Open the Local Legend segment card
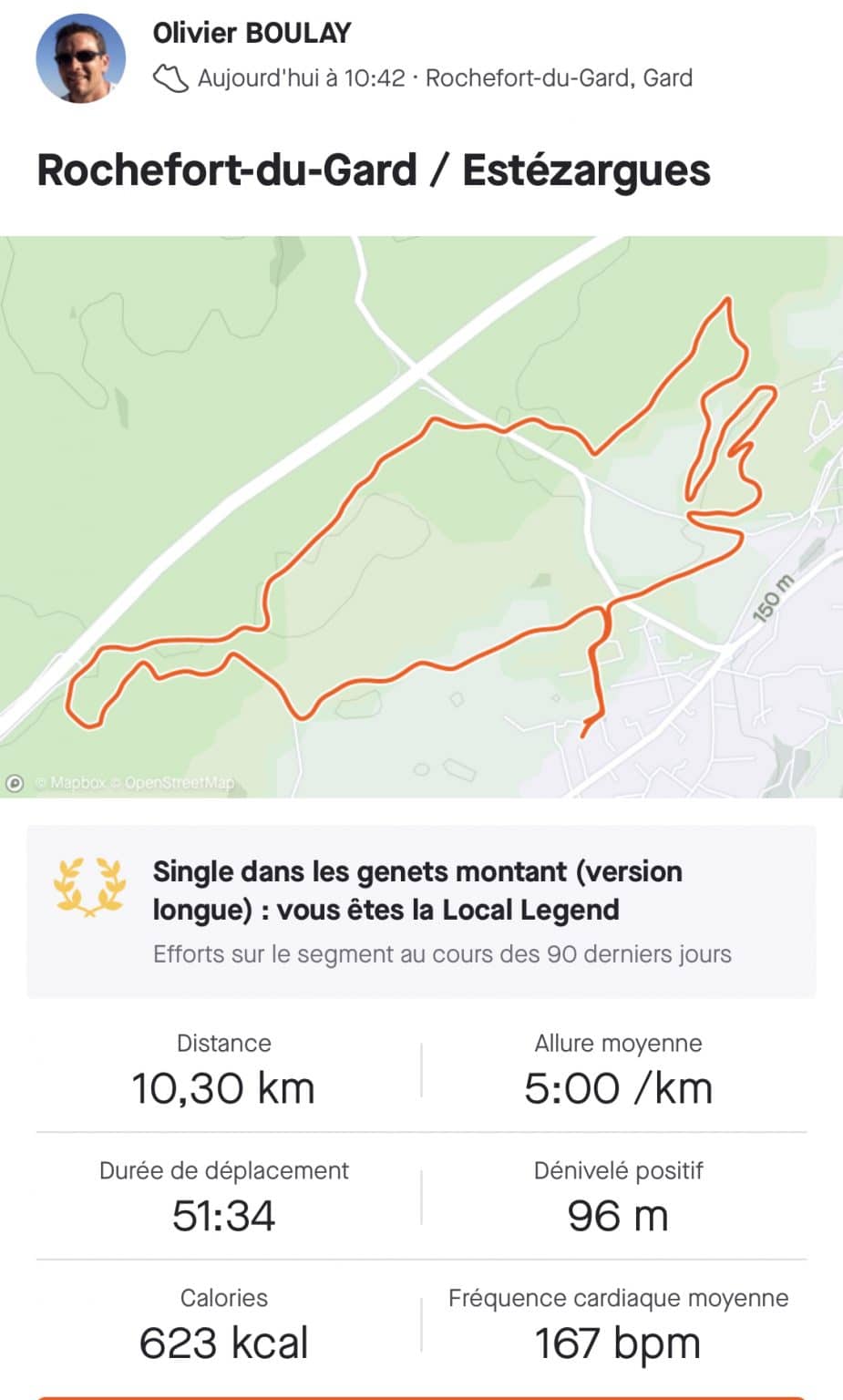The width and height of the screenshot is (843, 1400). pos(421,911)
